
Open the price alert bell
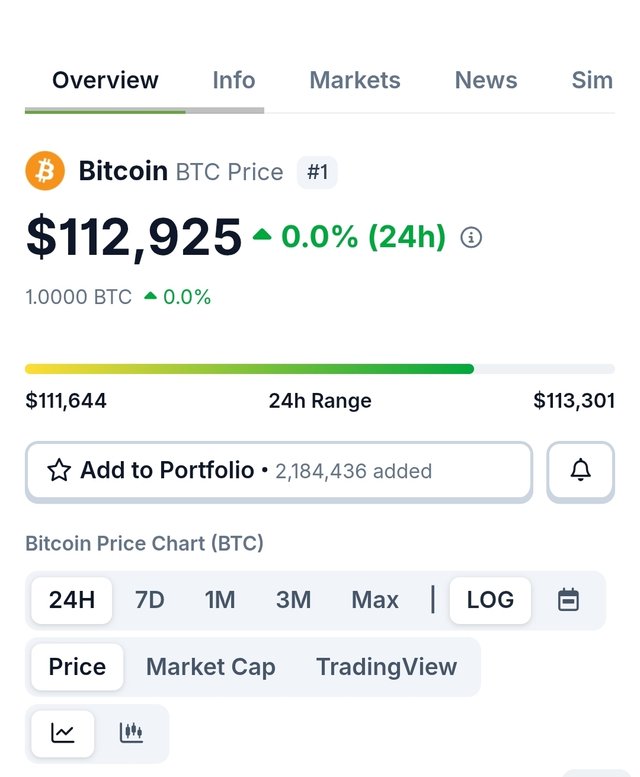point(581,470)
